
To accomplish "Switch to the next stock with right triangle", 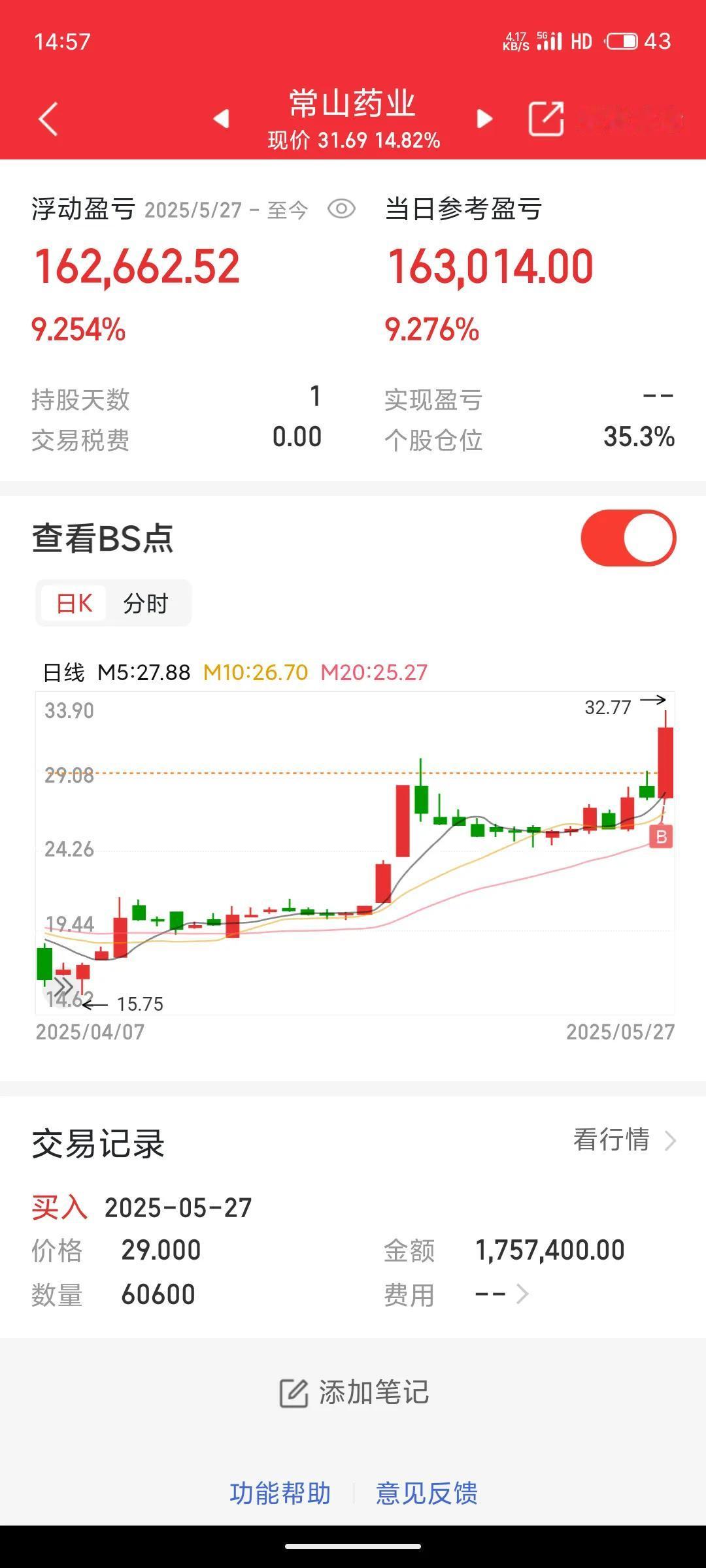I will pos(484,118).
